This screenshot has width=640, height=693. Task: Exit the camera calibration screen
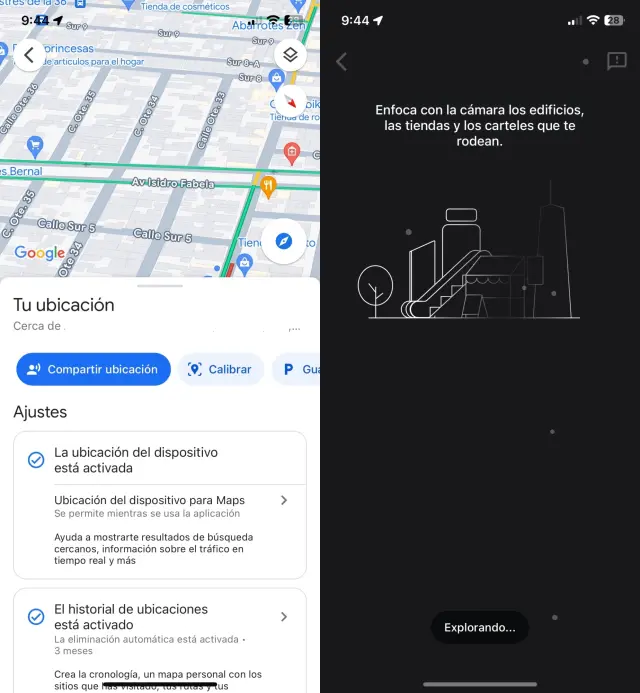click(x=342, y=62)
